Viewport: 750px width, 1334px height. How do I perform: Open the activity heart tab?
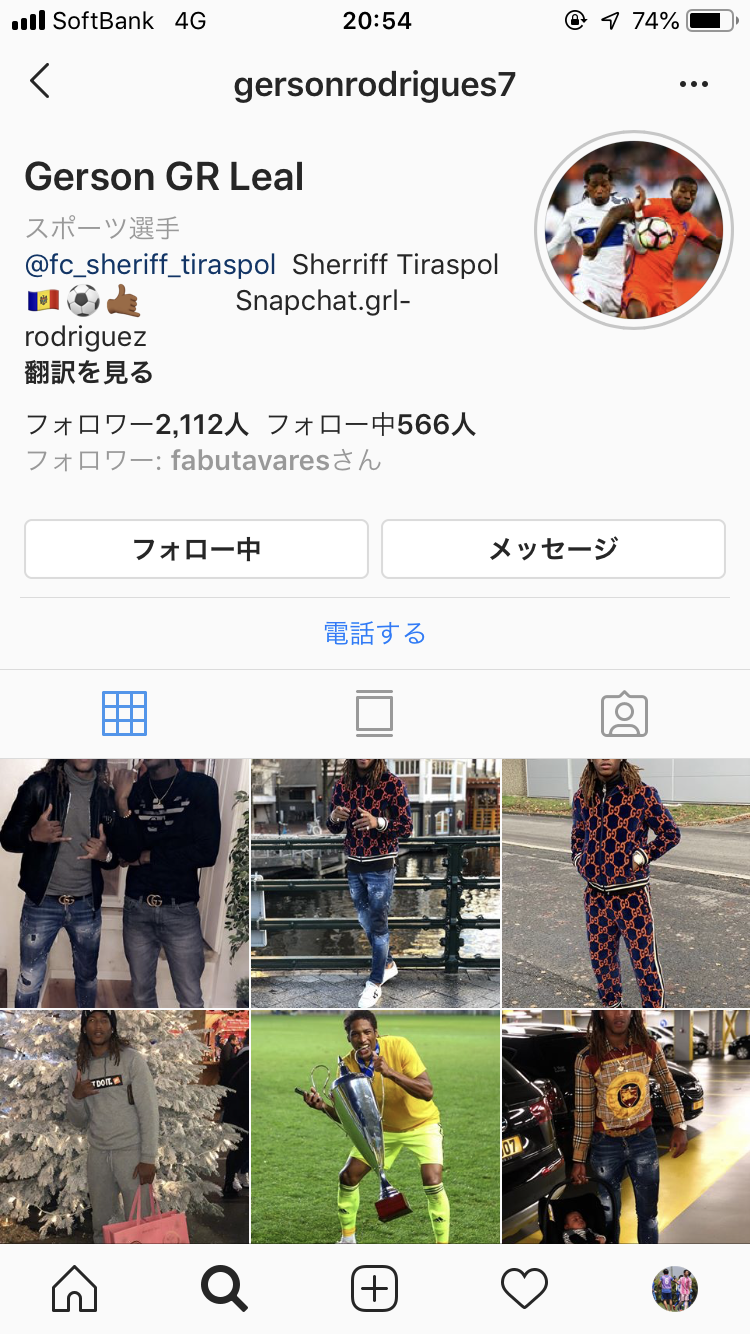coord(524,1289)
